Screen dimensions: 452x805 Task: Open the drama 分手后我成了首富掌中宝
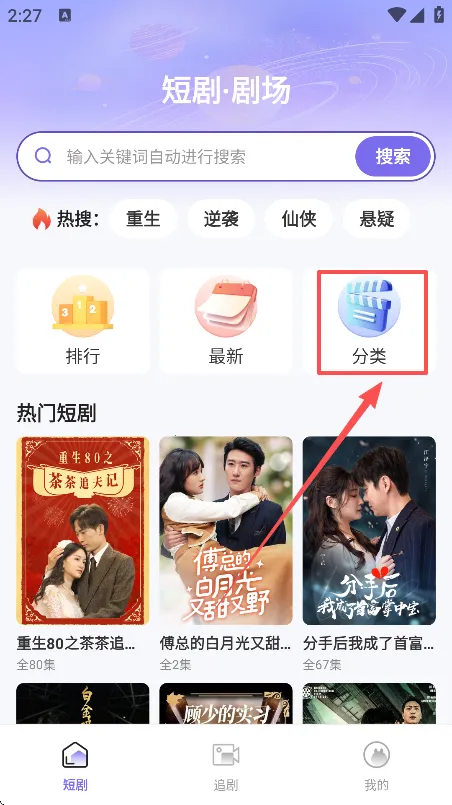tap(369, 553)
